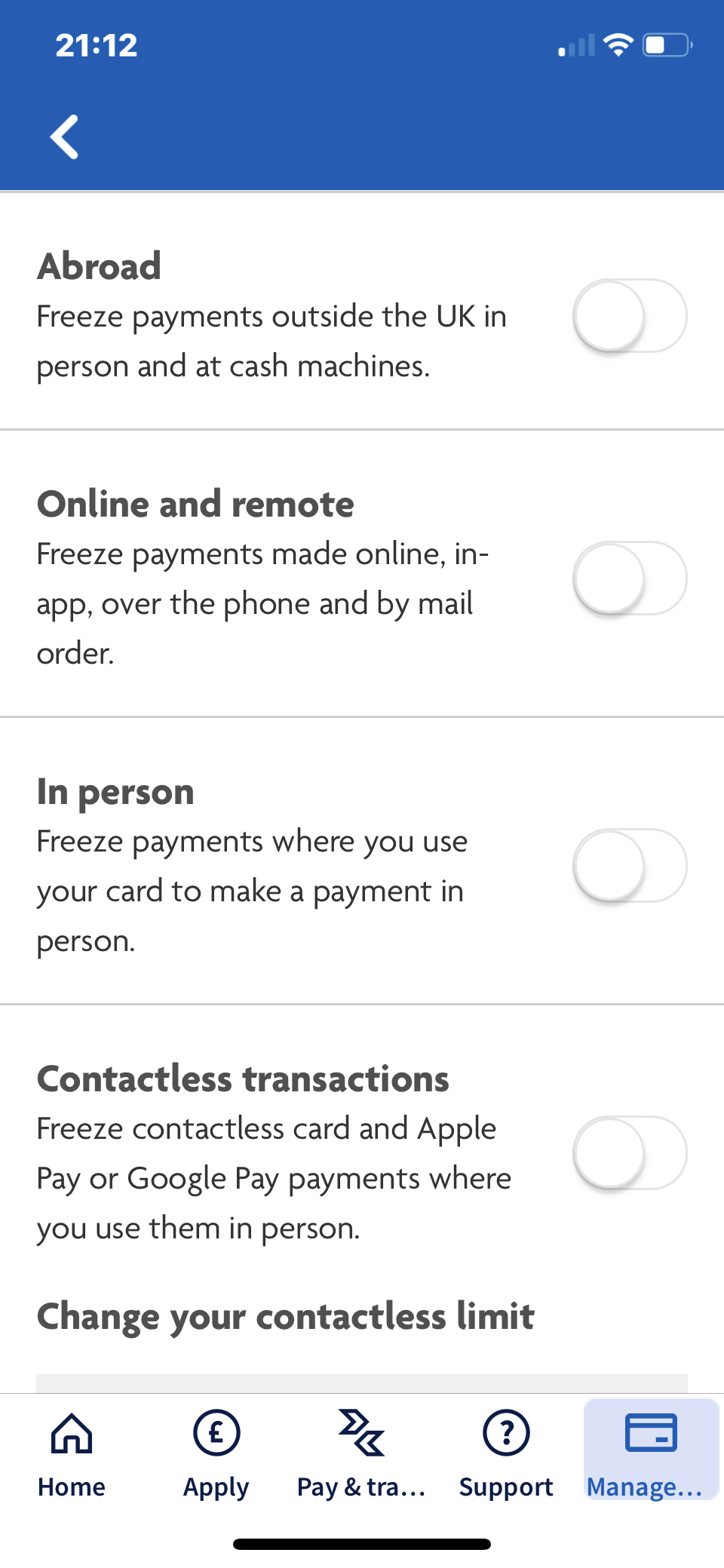This screenshot has width=724, height=1568.
Task: Select the Manage tab
Action: point(651,1450)
